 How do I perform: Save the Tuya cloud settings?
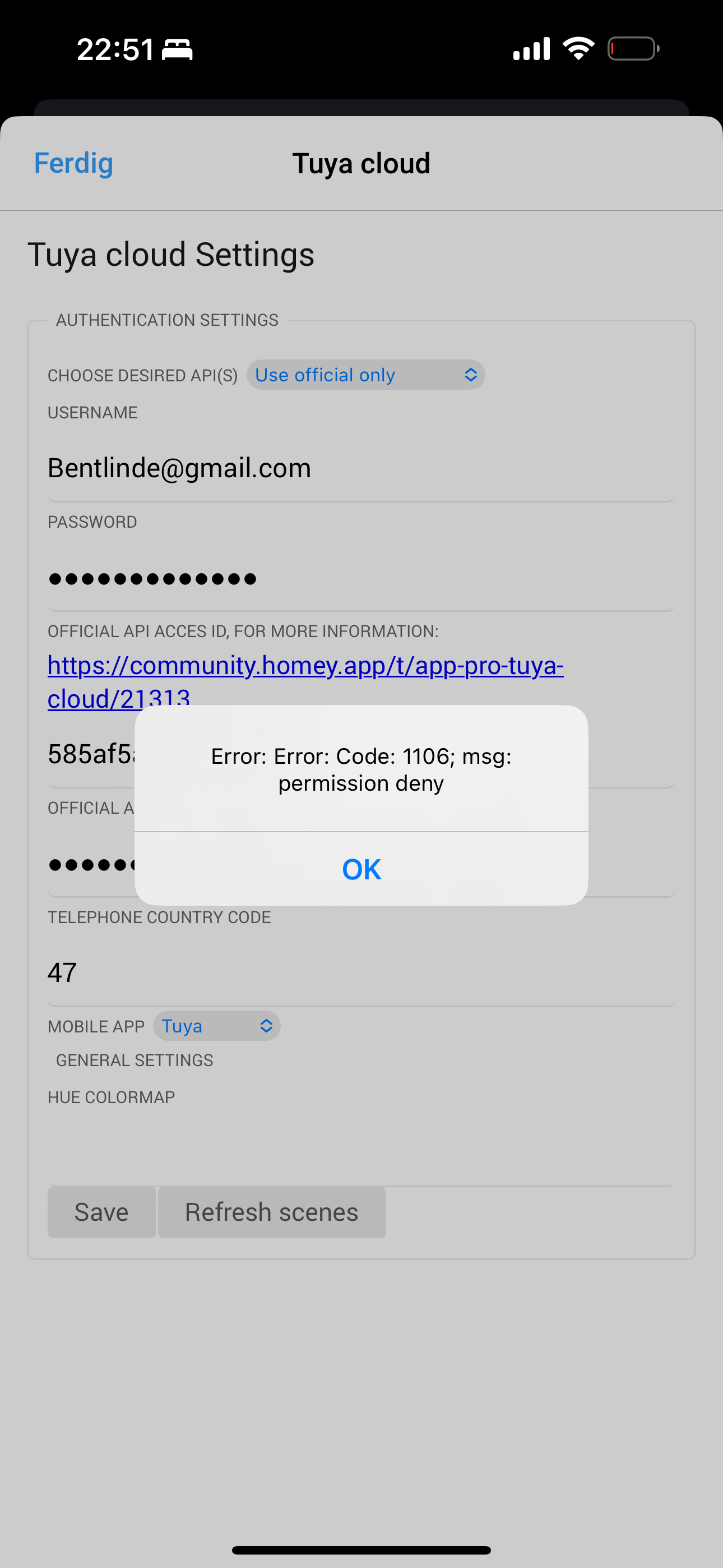(101, 1212)
